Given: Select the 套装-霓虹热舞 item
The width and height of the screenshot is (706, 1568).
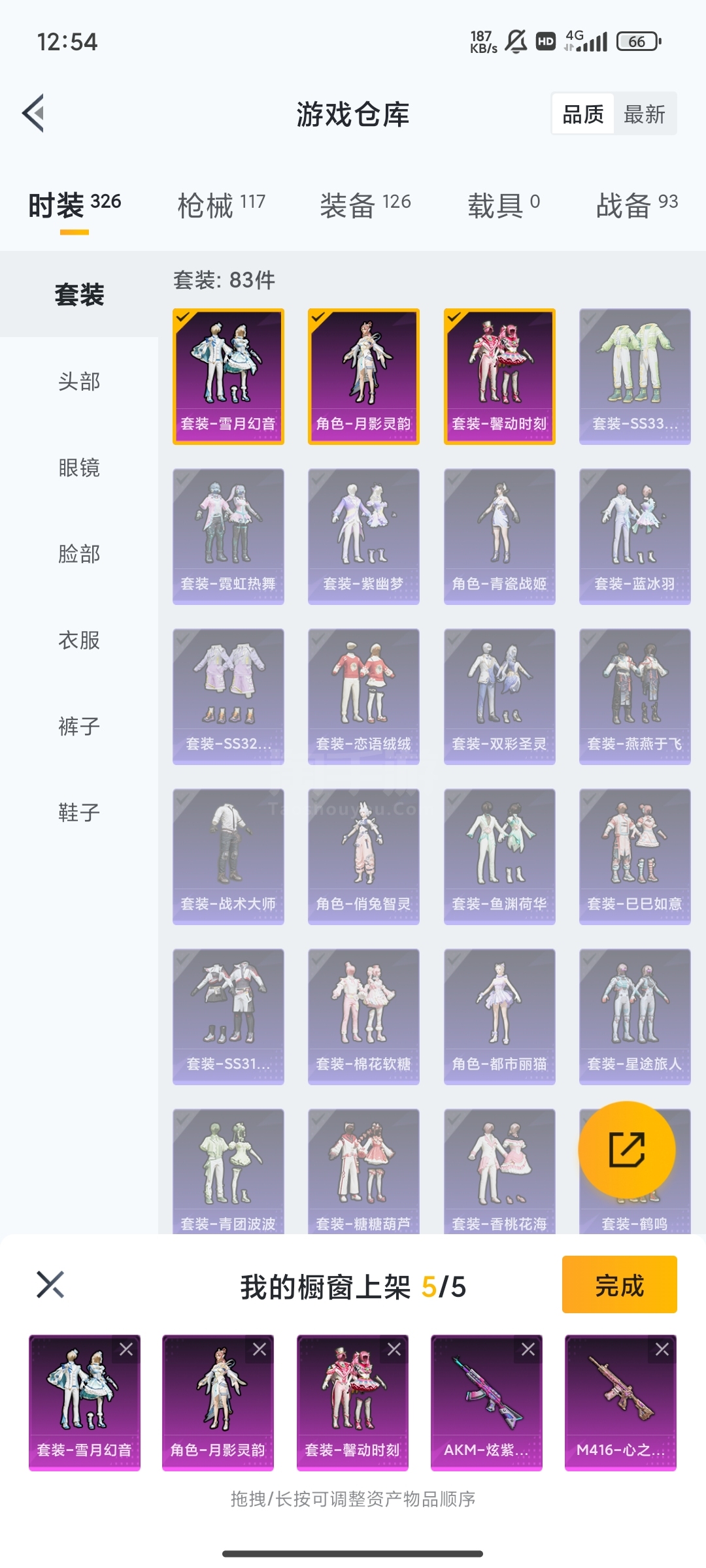Looking at the screenshot, I should (x=228, y=536).
